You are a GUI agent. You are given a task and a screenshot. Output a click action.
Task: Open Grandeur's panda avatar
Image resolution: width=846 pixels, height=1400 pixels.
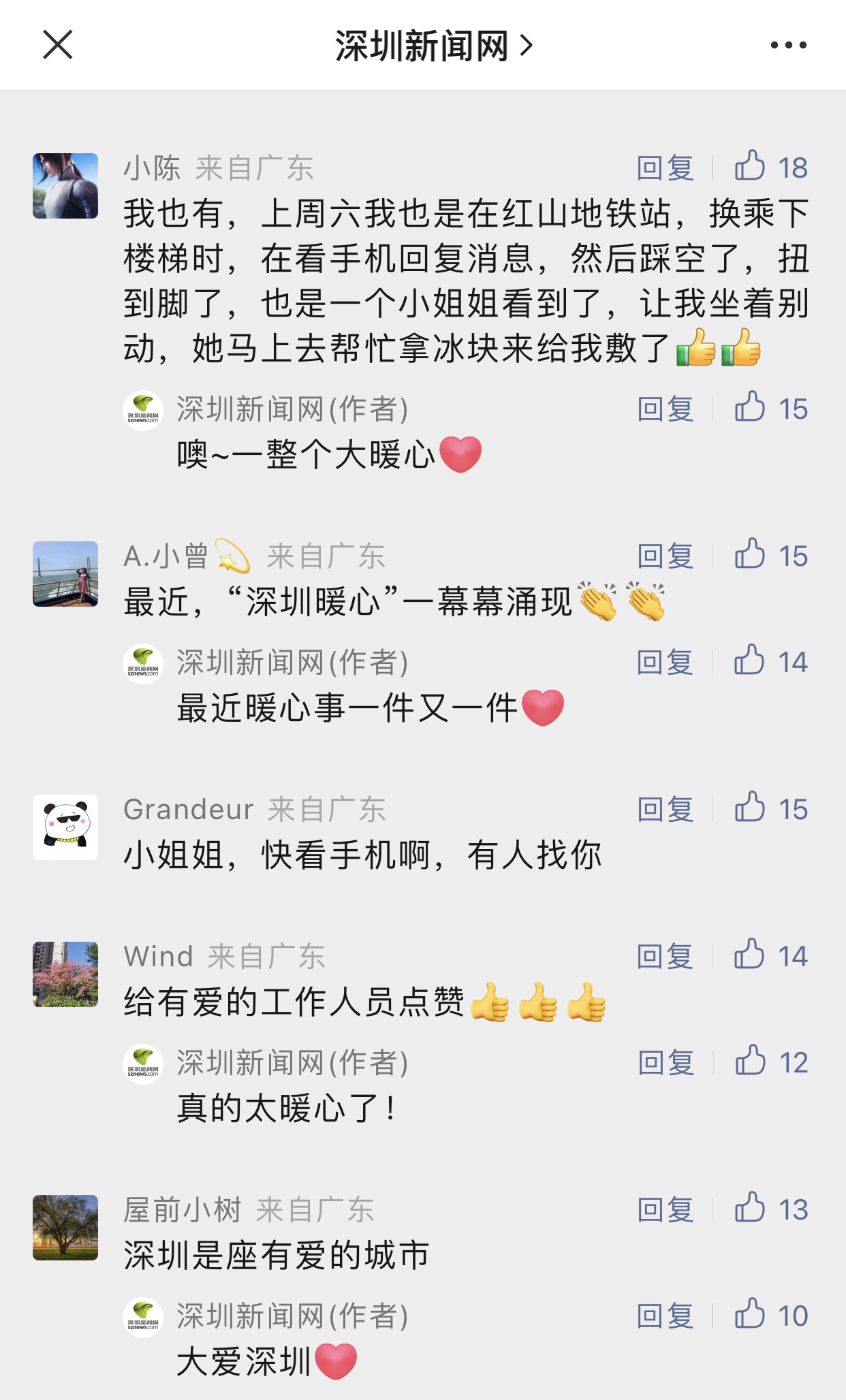click(65, 827)
